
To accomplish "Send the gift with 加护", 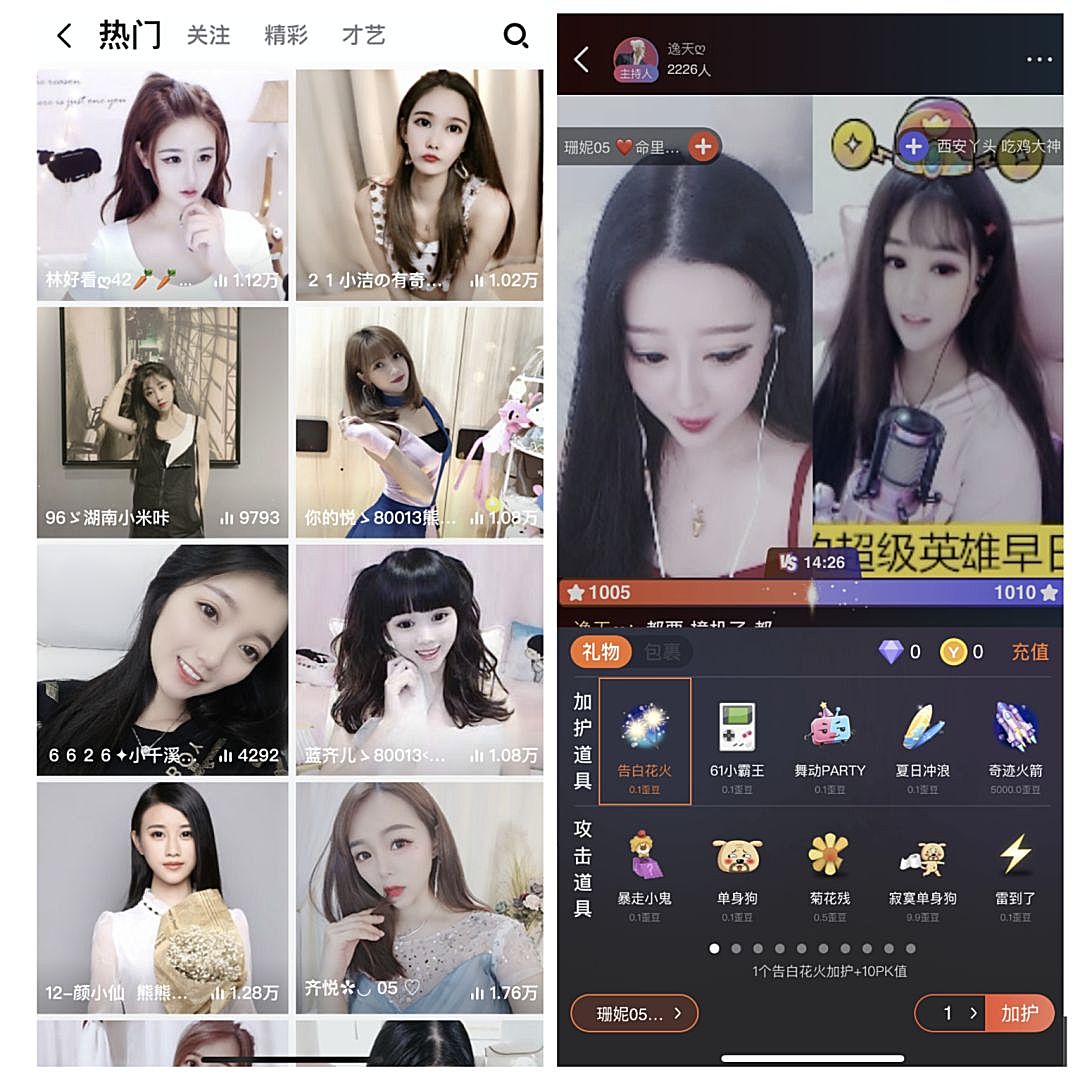I will [x=1018, y=1013].
